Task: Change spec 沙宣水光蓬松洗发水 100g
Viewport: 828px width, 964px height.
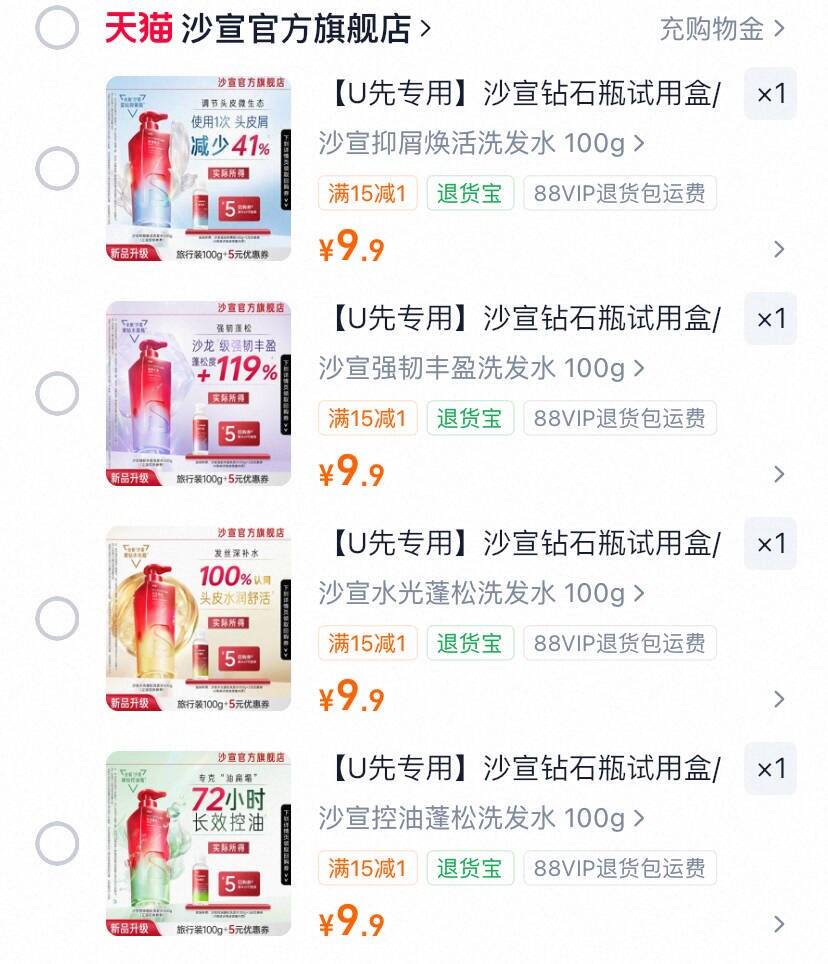Action: tap(481, 594)
